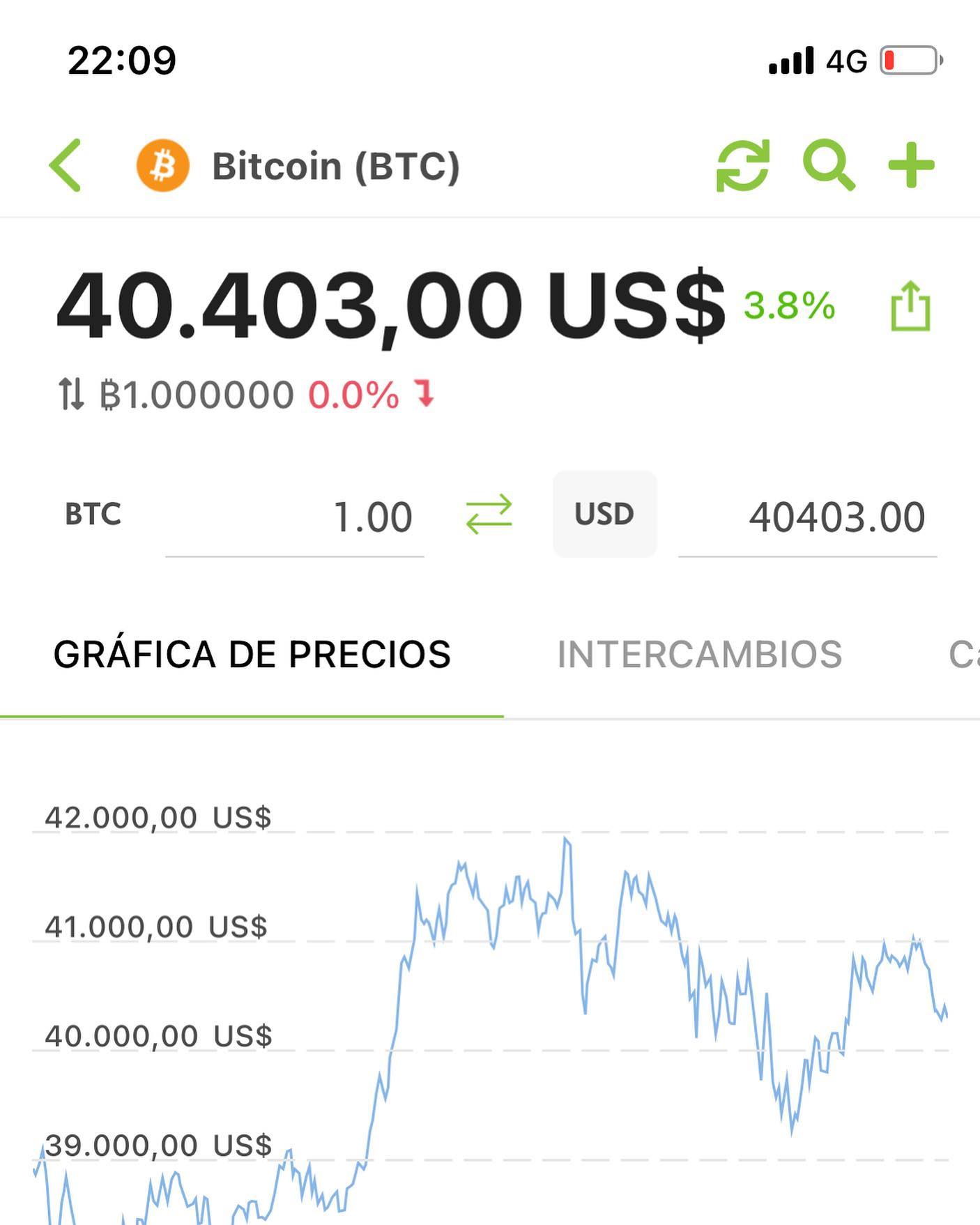Screen dimensions: 980x1225
Task: Edit the BTC amount field
Action: (294, 517)
